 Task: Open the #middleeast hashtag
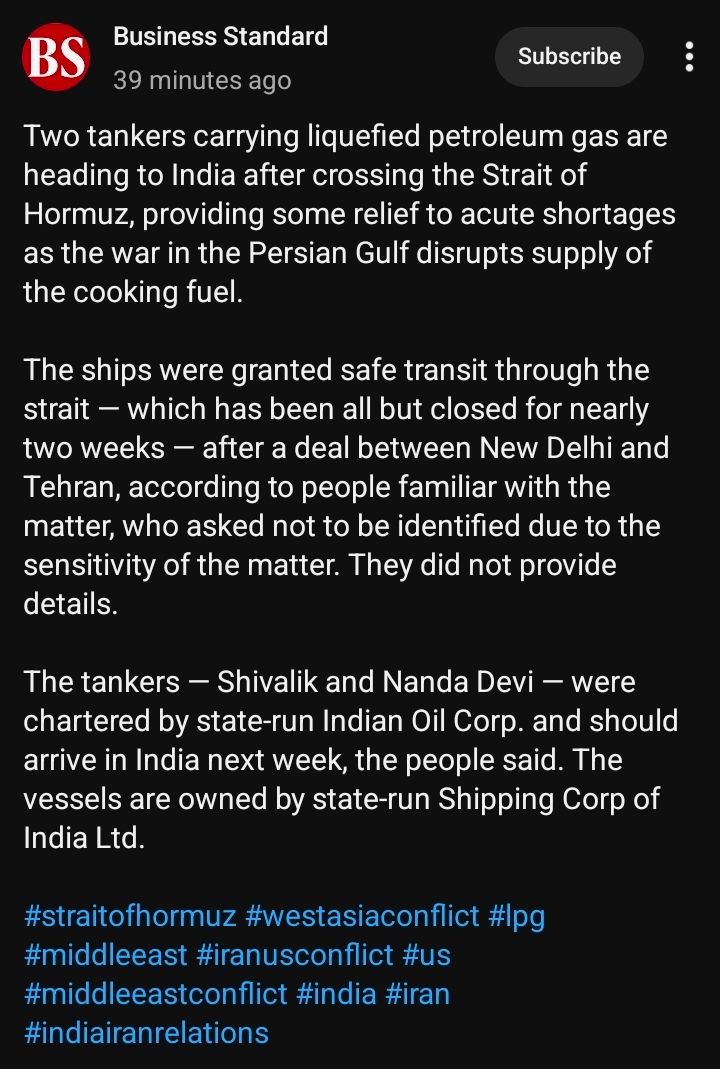pos(105,955)
